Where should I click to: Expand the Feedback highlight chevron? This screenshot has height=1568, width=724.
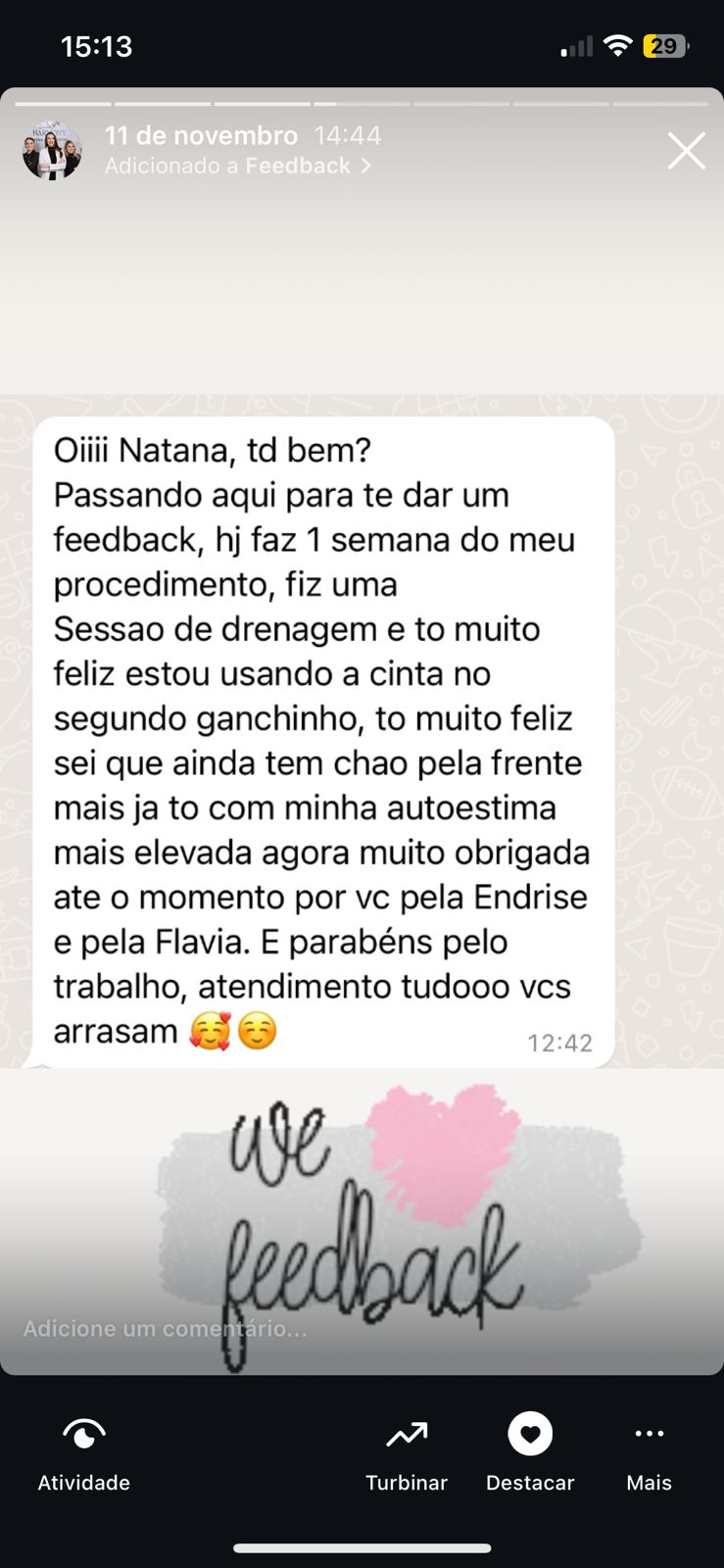(367, 167)
